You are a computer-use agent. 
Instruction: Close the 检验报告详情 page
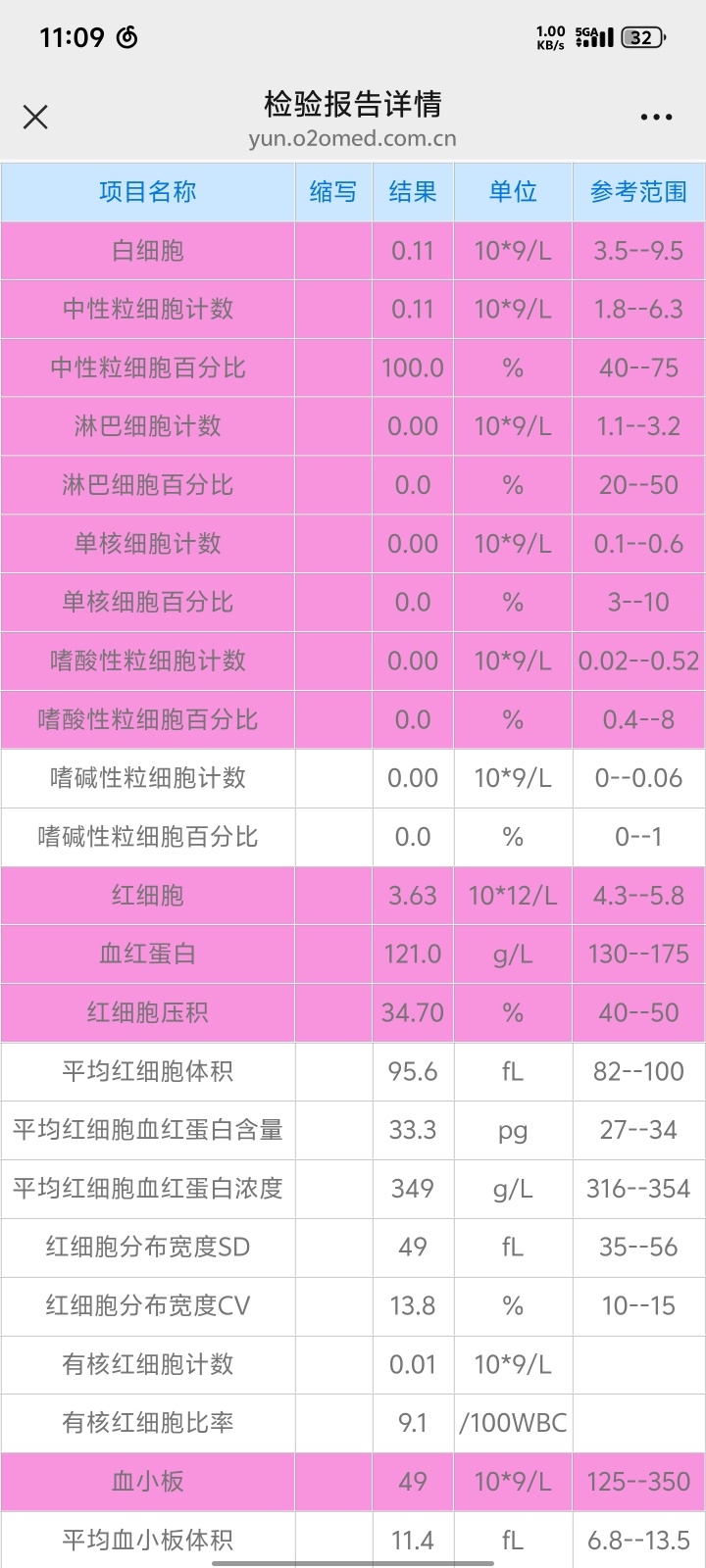[35, 118]
